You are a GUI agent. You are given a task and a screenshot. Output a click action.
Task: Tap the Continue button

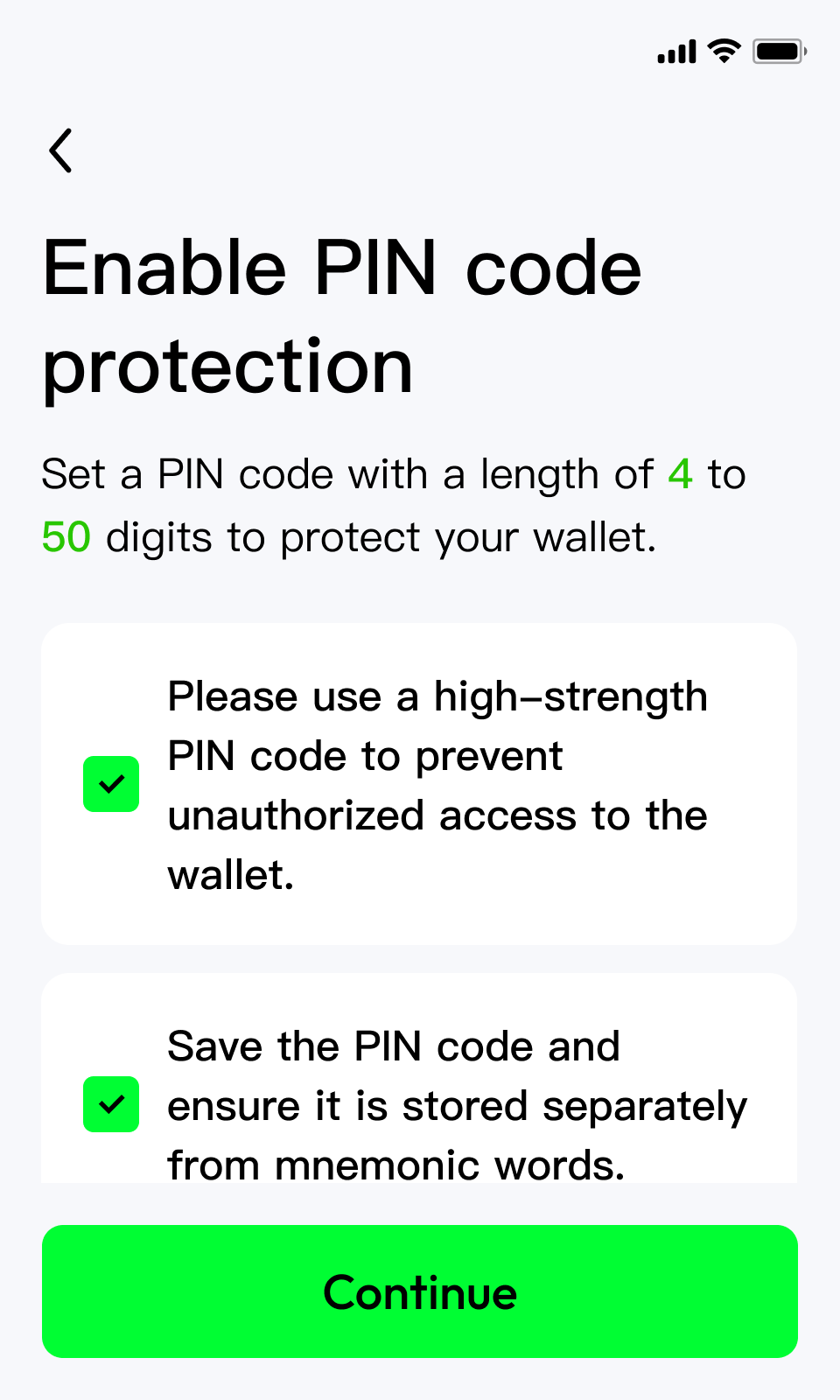(420, 1291)
